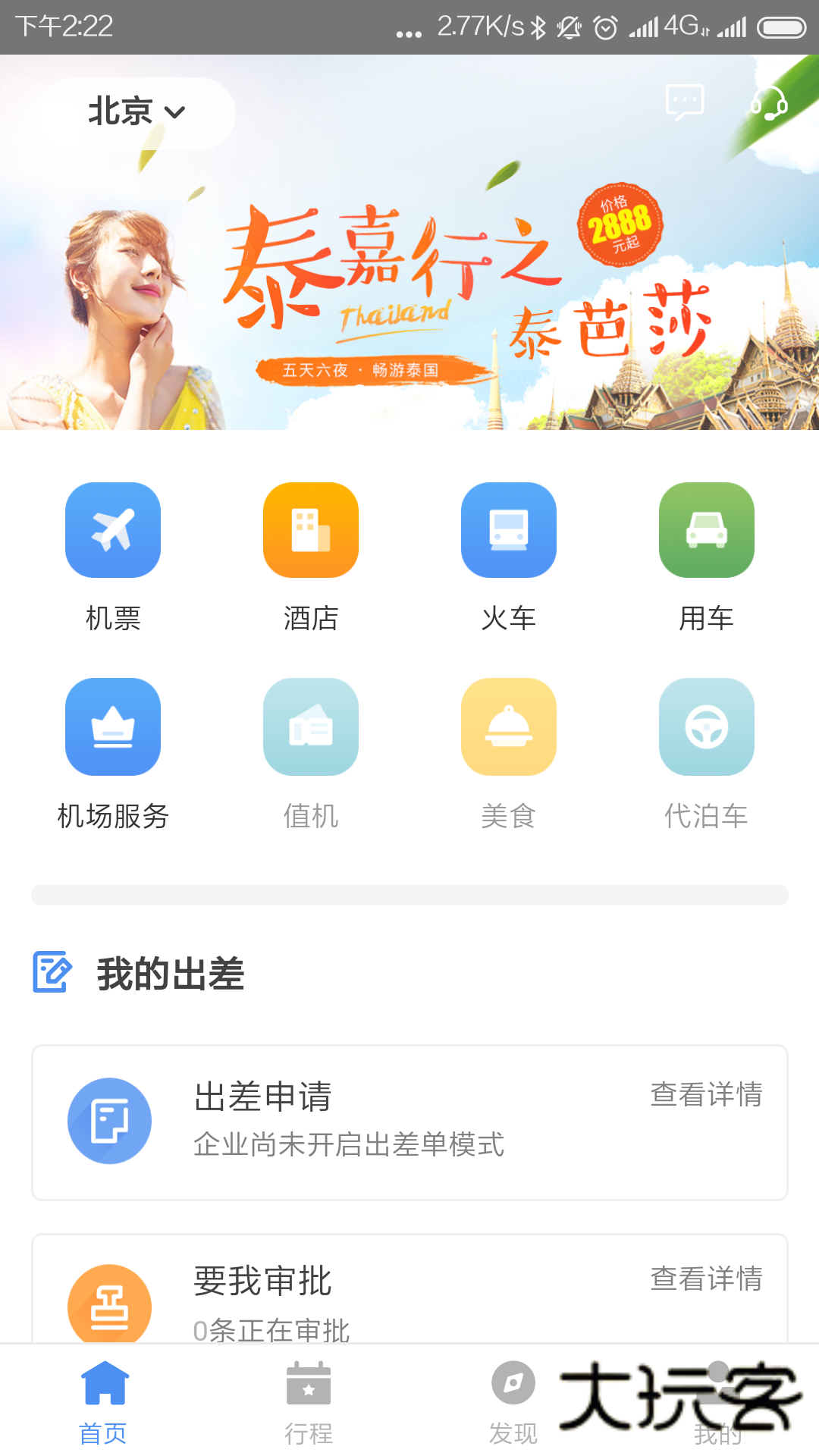This screenshot has width=819, height=1456.
Task: Open 查看详情 for 要我审批
Action: 705,1280
